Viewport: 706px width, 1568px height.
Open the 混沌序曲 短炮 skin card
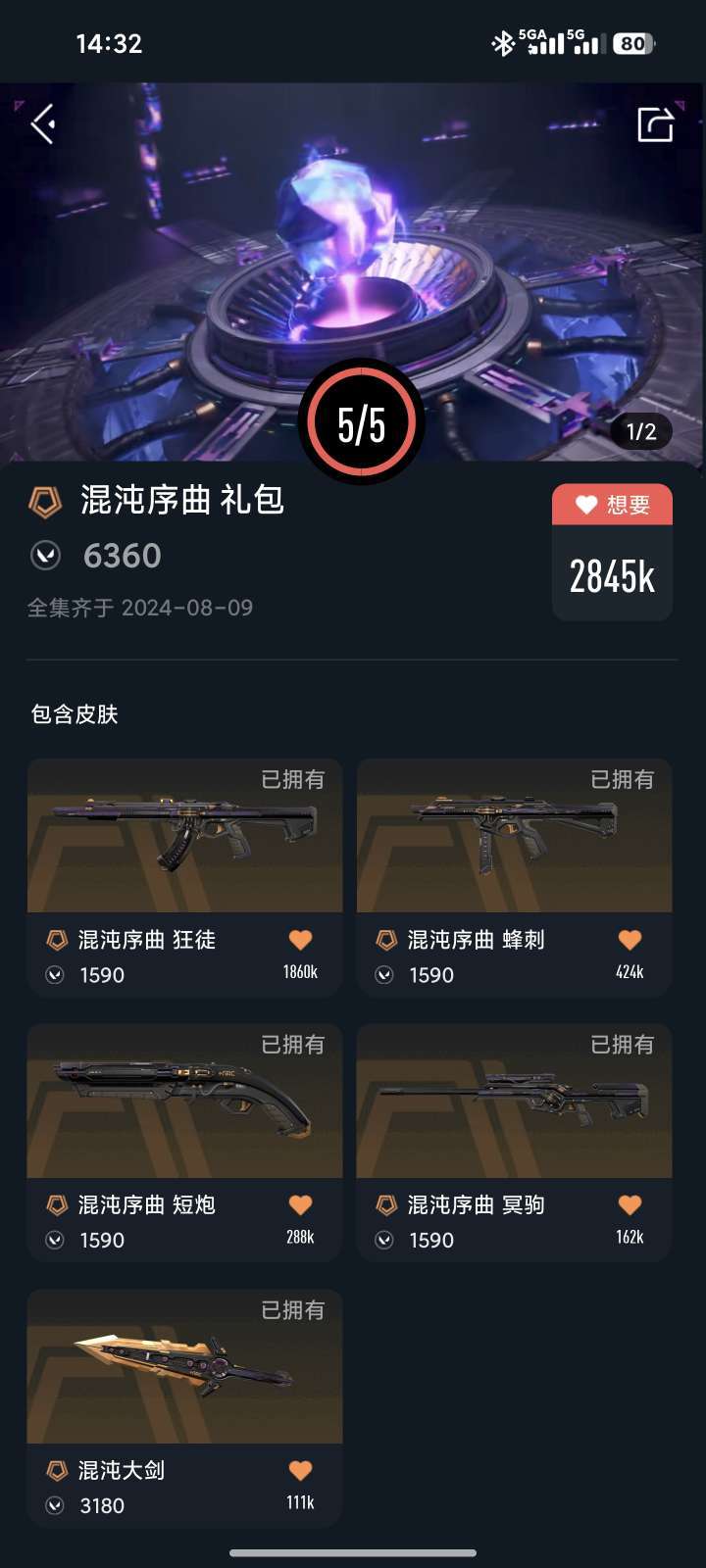point(184,1107)
